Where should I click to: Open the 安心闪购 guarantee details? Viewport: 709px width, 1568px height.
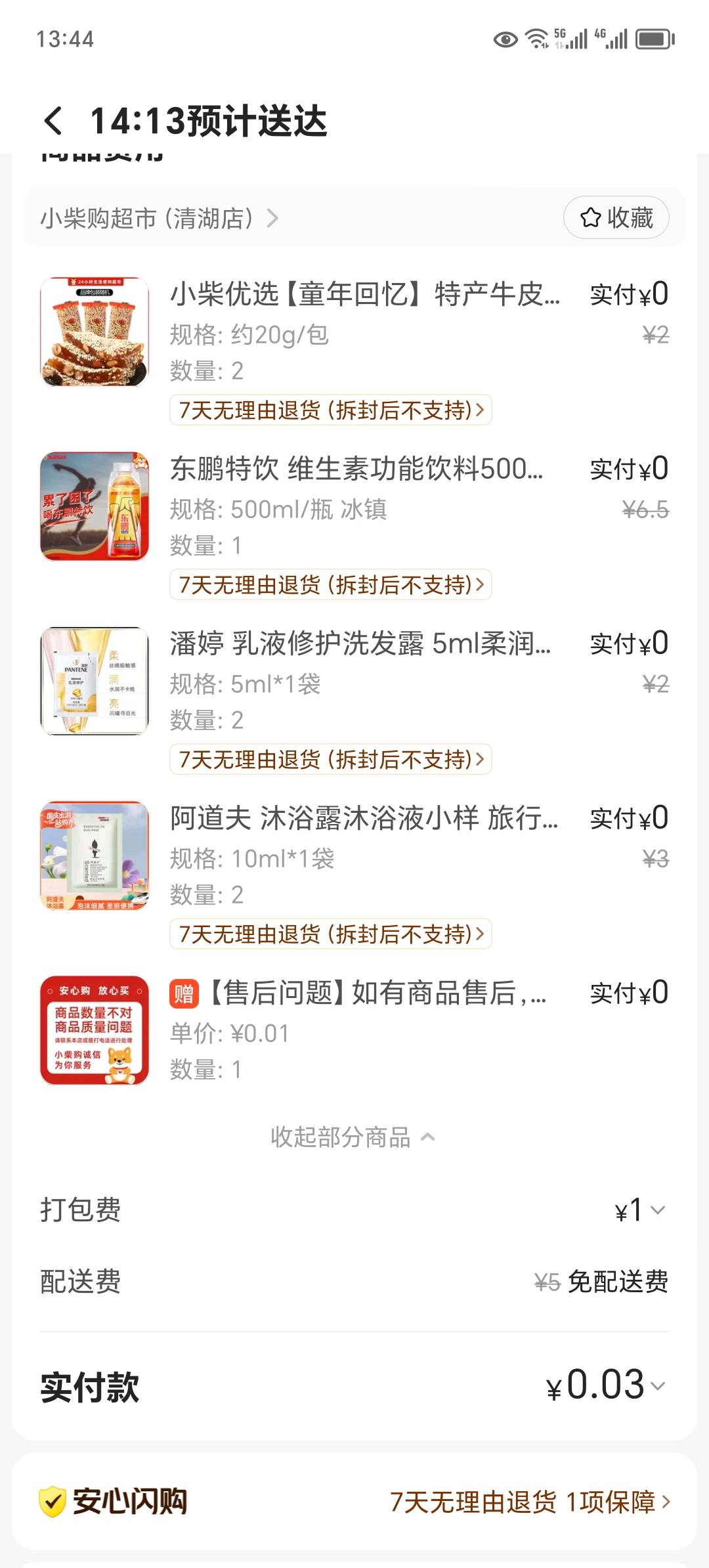coord(529,1502)
